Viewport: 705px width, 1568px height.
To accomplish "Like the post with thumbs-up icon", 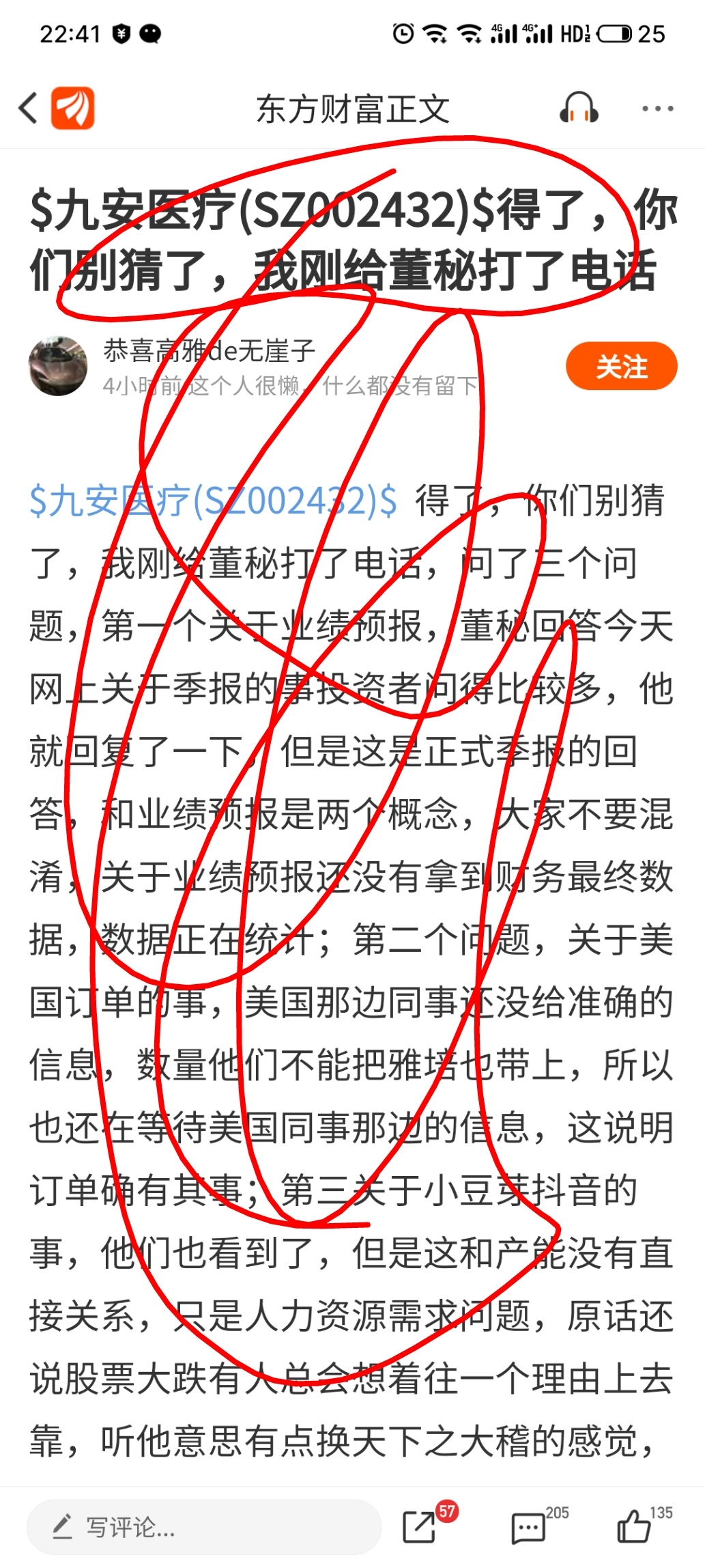I will (x=633, y=1527).
